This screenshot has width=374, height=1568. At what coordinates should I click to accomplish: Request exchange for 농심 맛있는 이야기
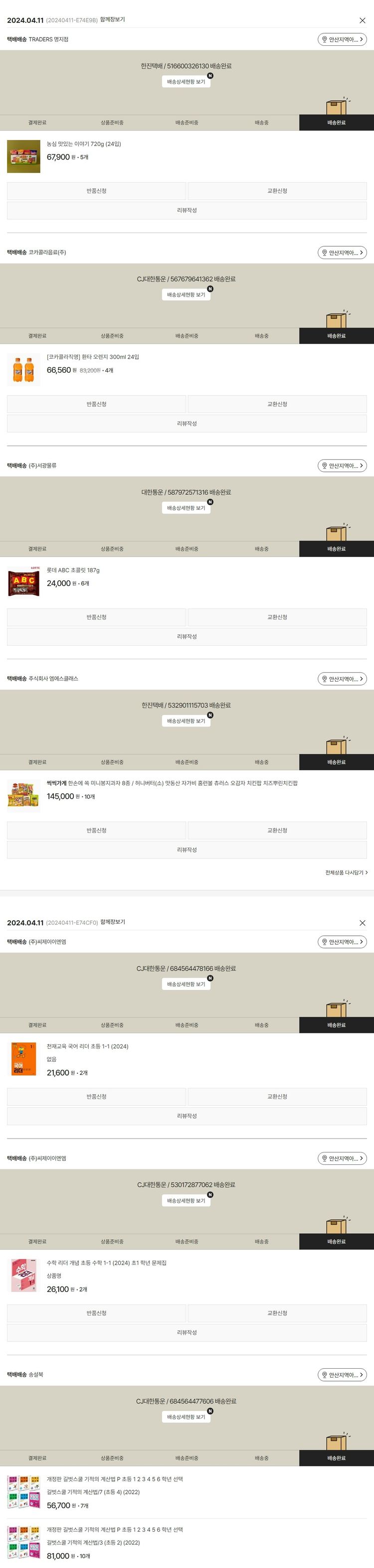(x=277, y=191)
